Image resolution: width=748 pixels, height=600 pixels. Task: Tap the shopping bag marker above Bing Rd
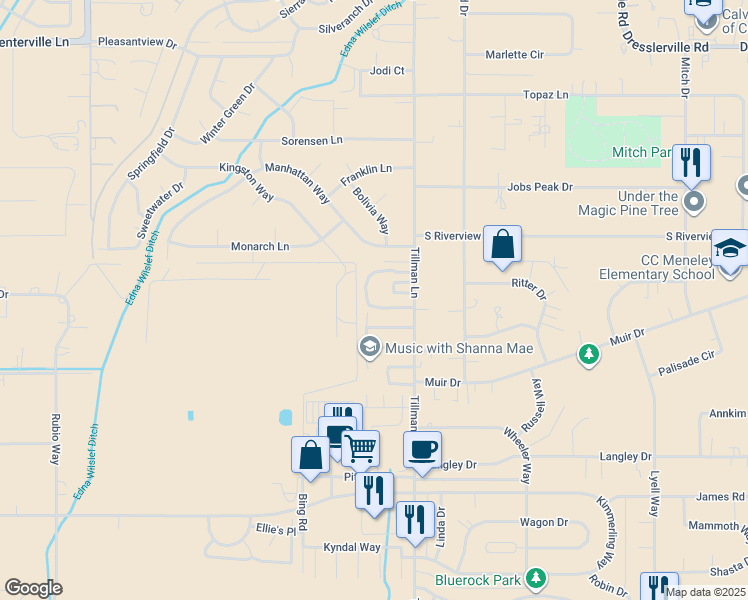click(x=310, y=454)
